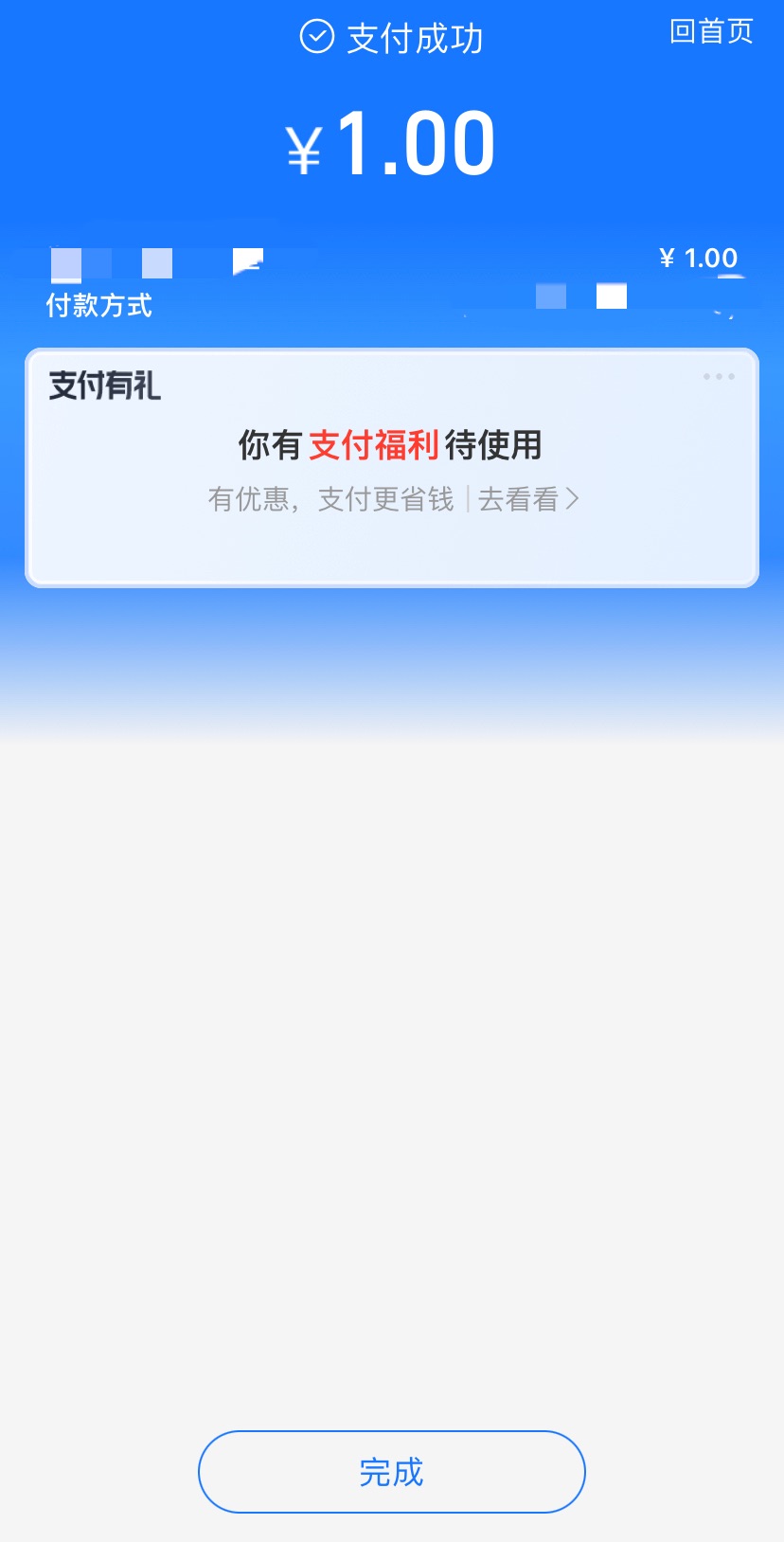Image resolution: width=784 pixels, height=1542 pixels.
Task: Select the ¥1.00 payment amount row
Action: click(700, 258)
